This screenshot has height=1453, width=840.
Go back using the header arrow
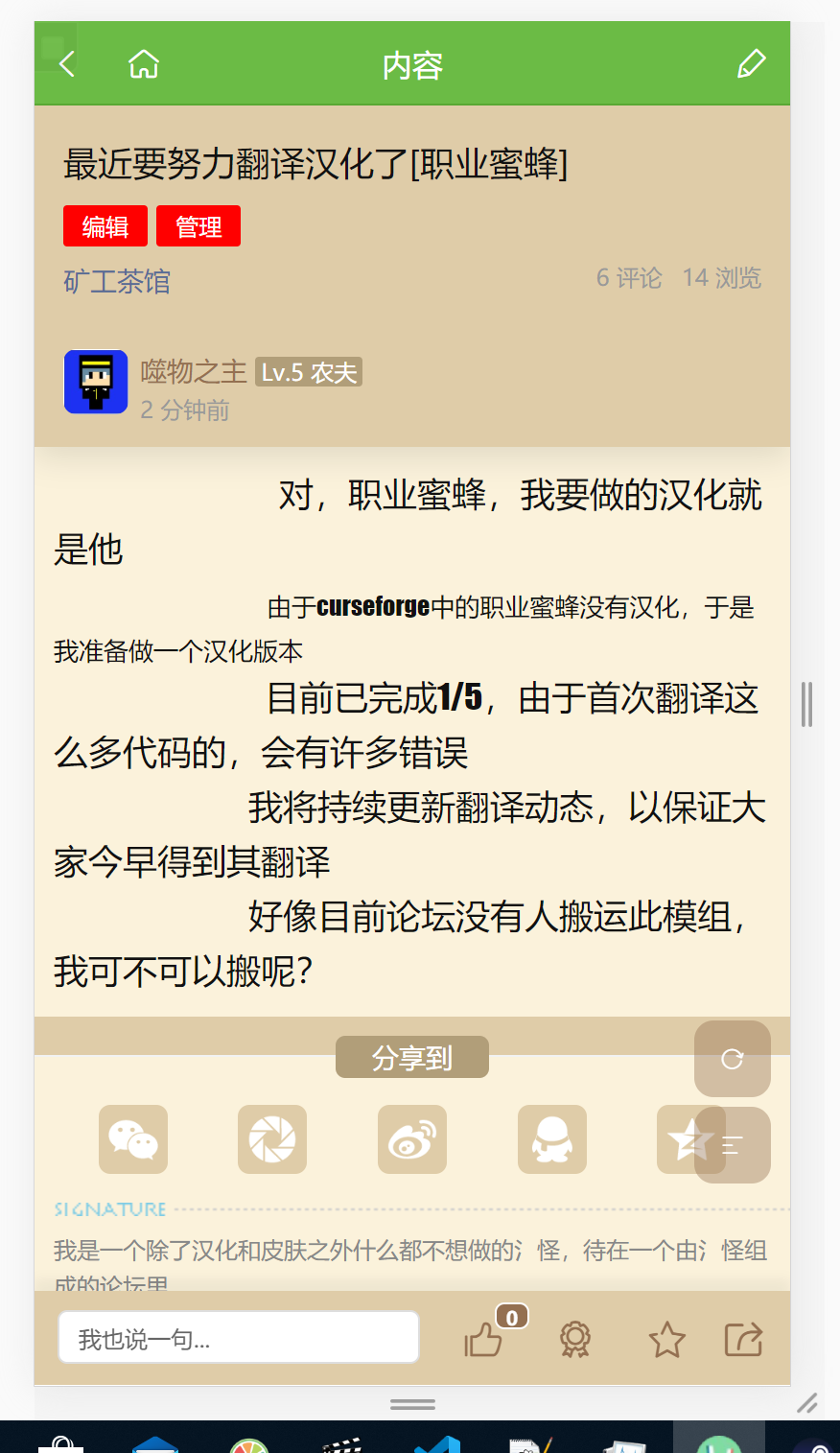67,64
